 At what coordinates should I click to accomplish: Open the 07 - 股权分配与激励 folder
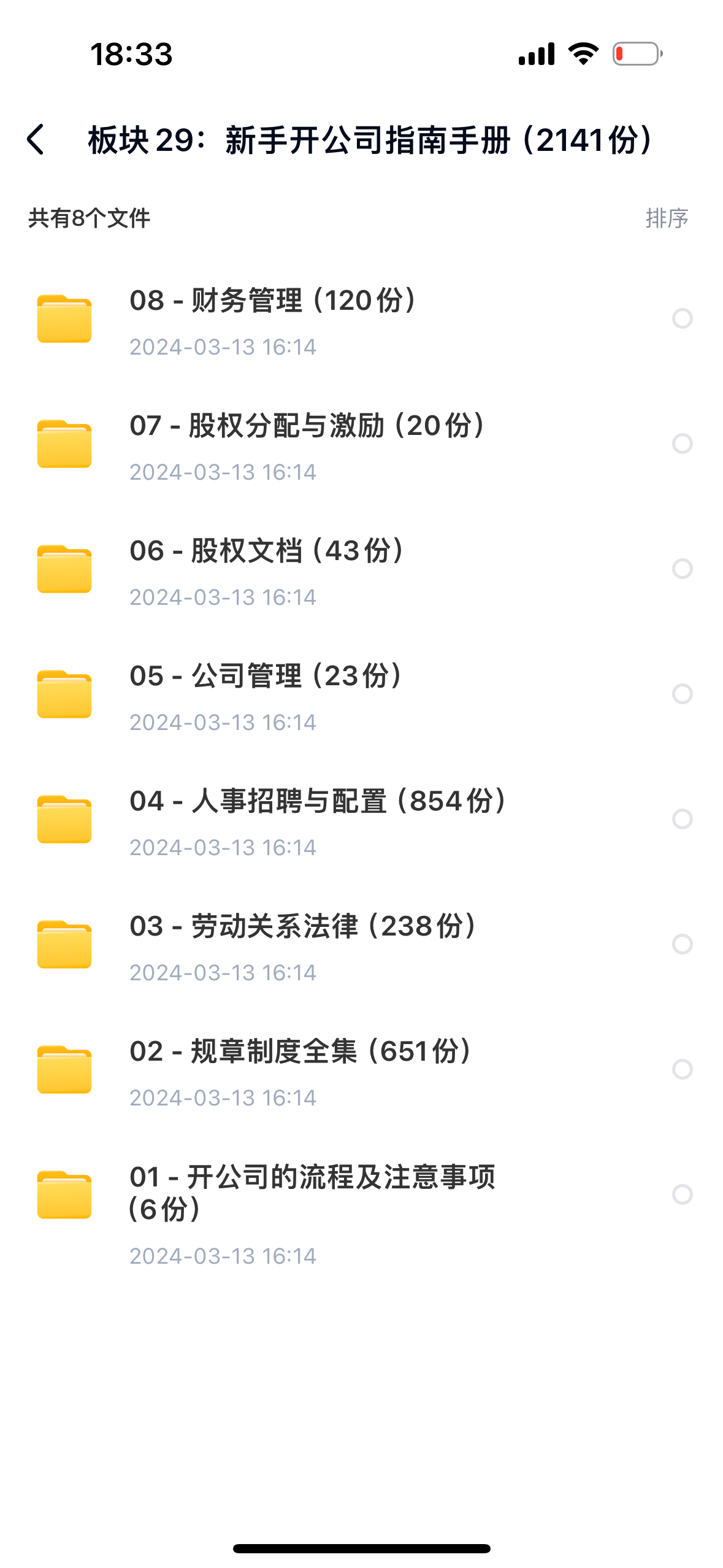click(307, 426)
